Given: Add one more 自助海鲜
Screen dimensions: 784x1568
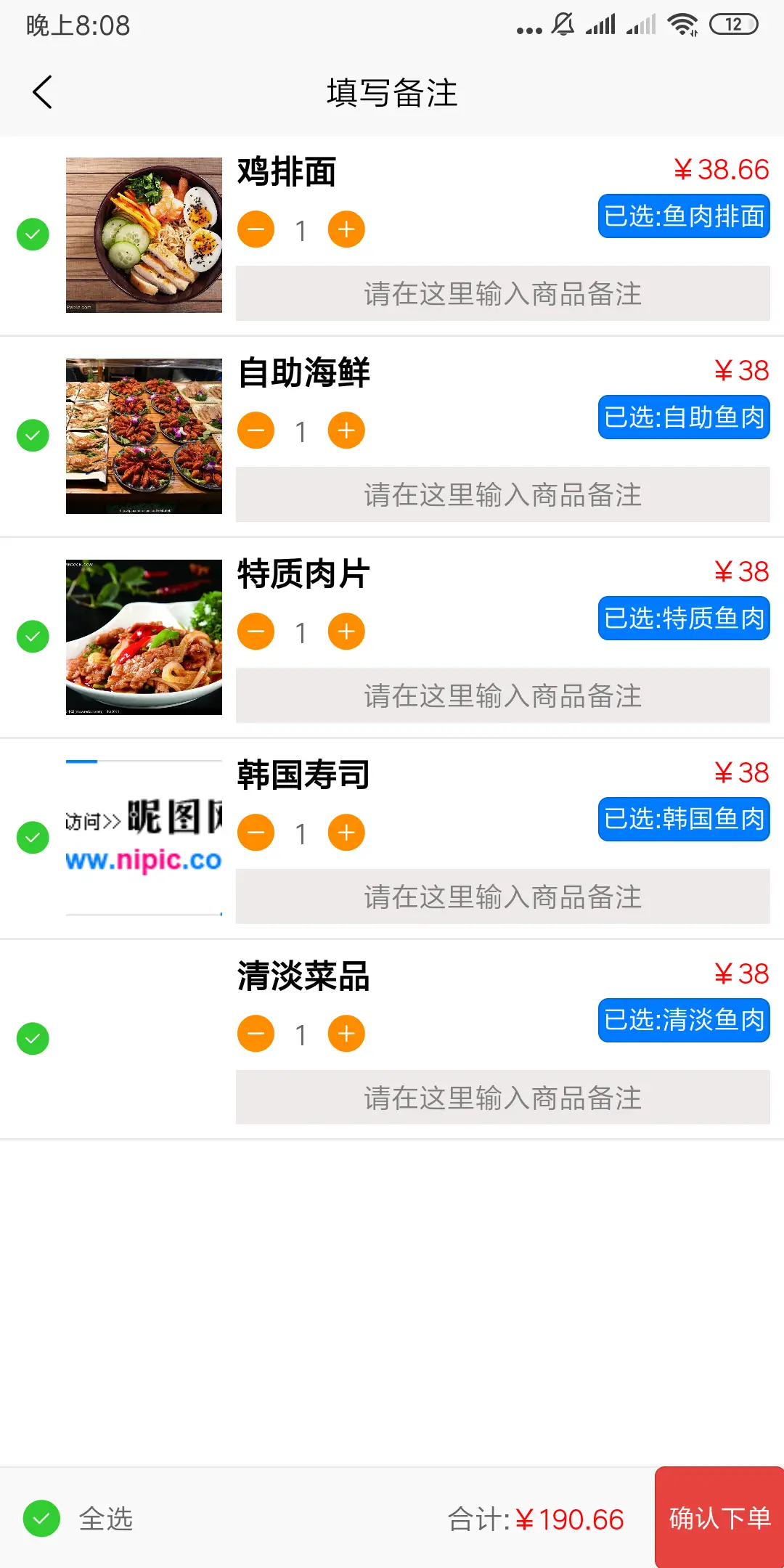Looking at the screenshot, I should [x=346, y=430].
